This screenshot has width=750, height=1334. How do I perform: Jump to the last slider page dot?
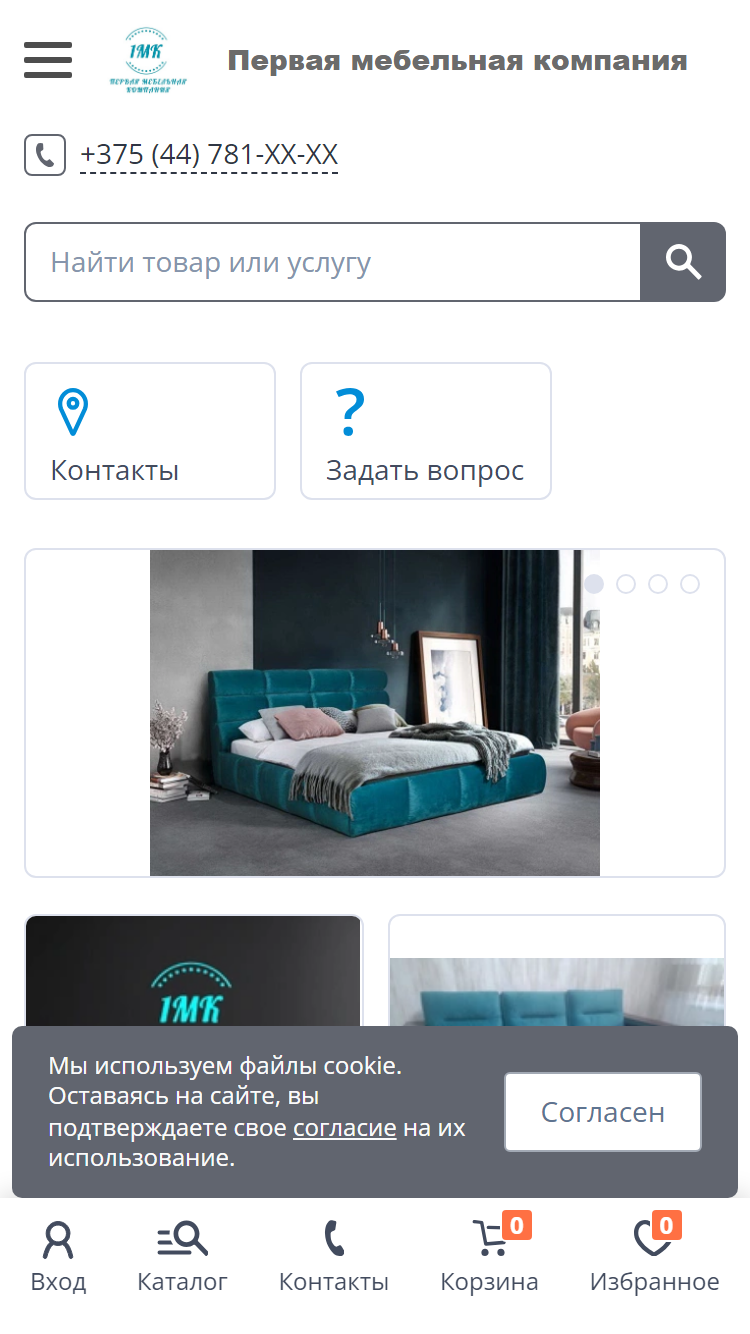point(690,584)
